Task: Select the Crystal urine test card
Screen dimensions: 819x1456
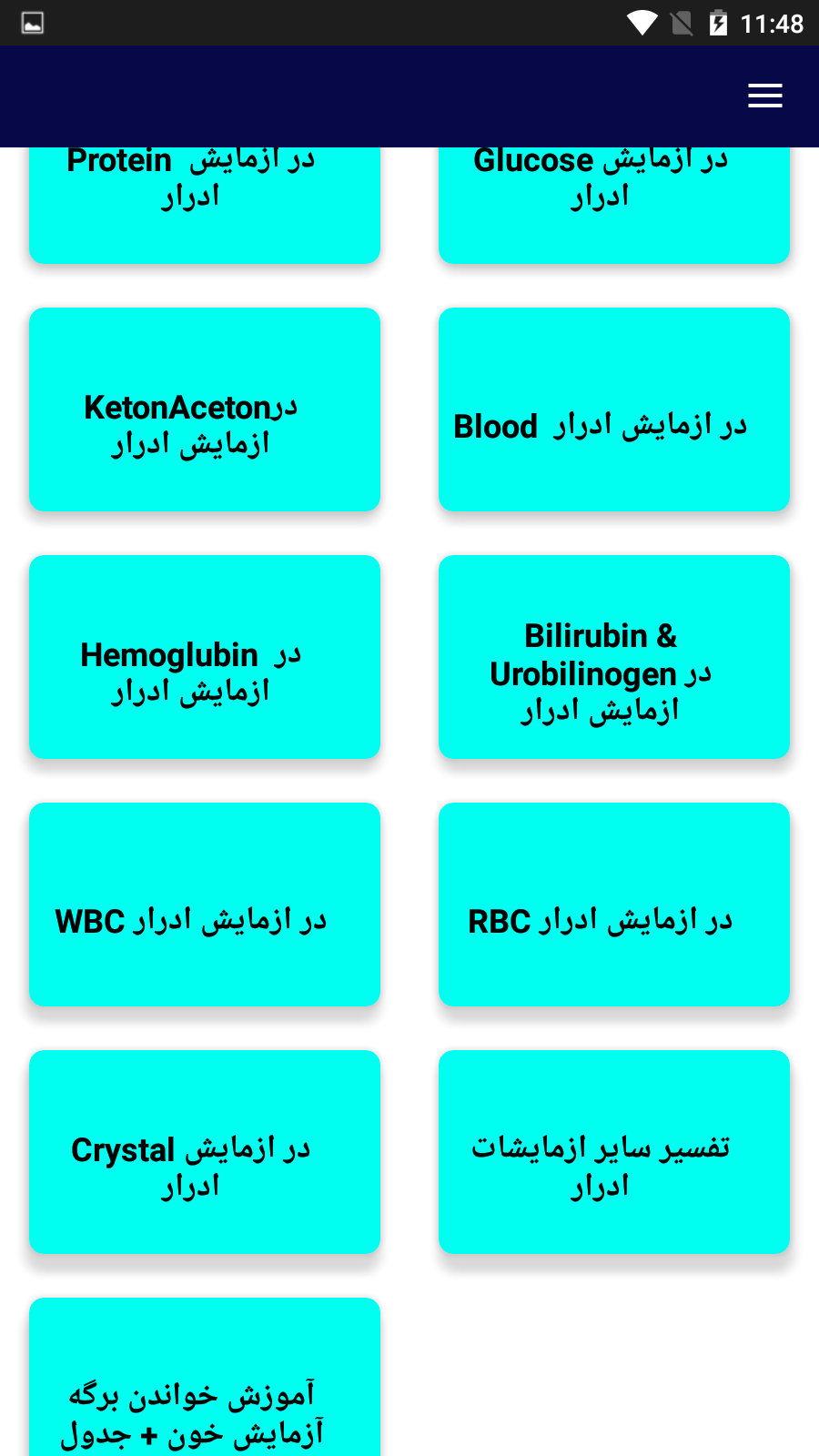Action: (204, 1151)
